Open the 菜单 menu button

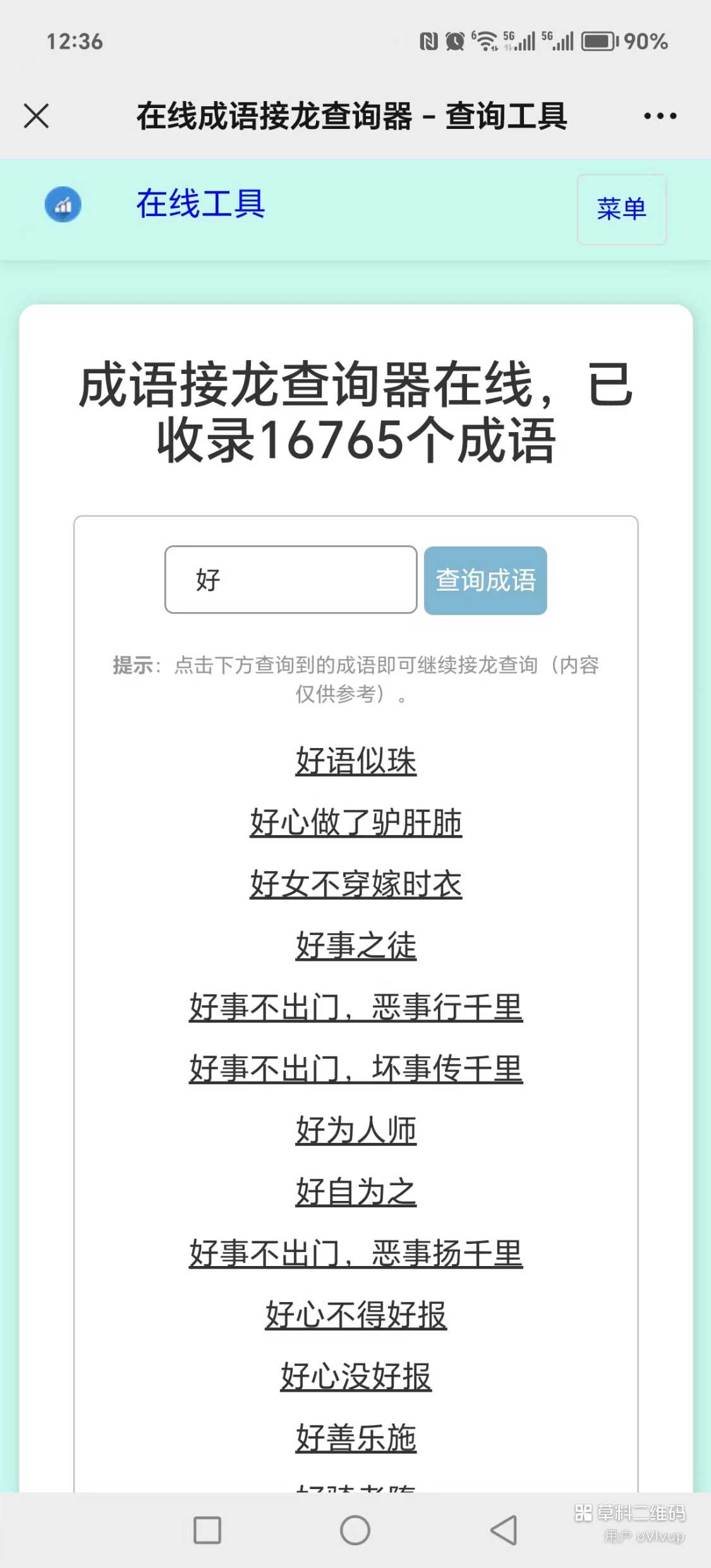pos(621,209)
